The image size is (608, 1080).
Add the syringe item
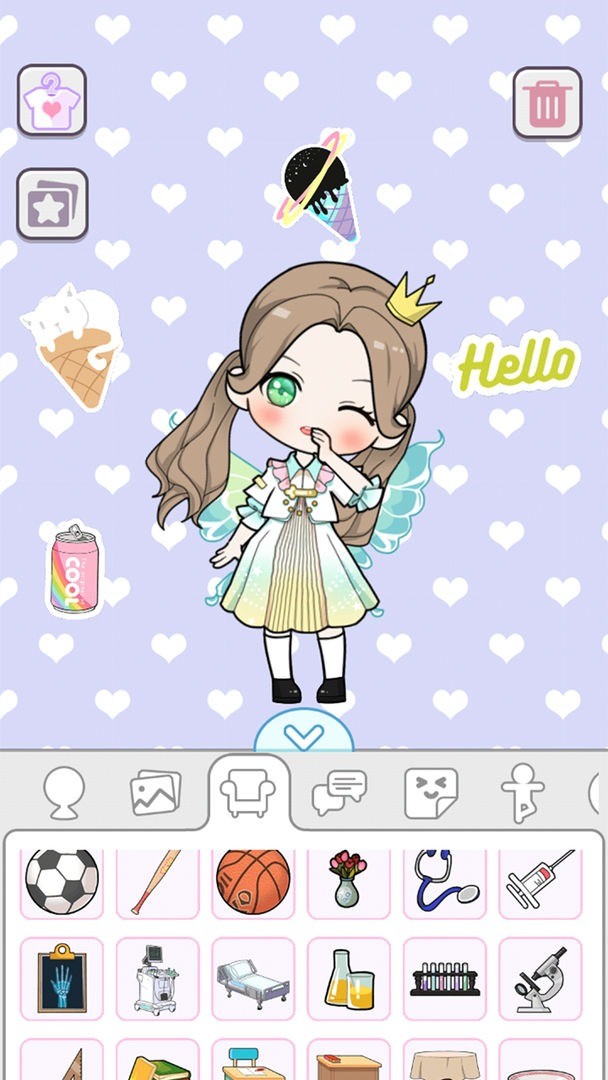click(x=540, y=880)
